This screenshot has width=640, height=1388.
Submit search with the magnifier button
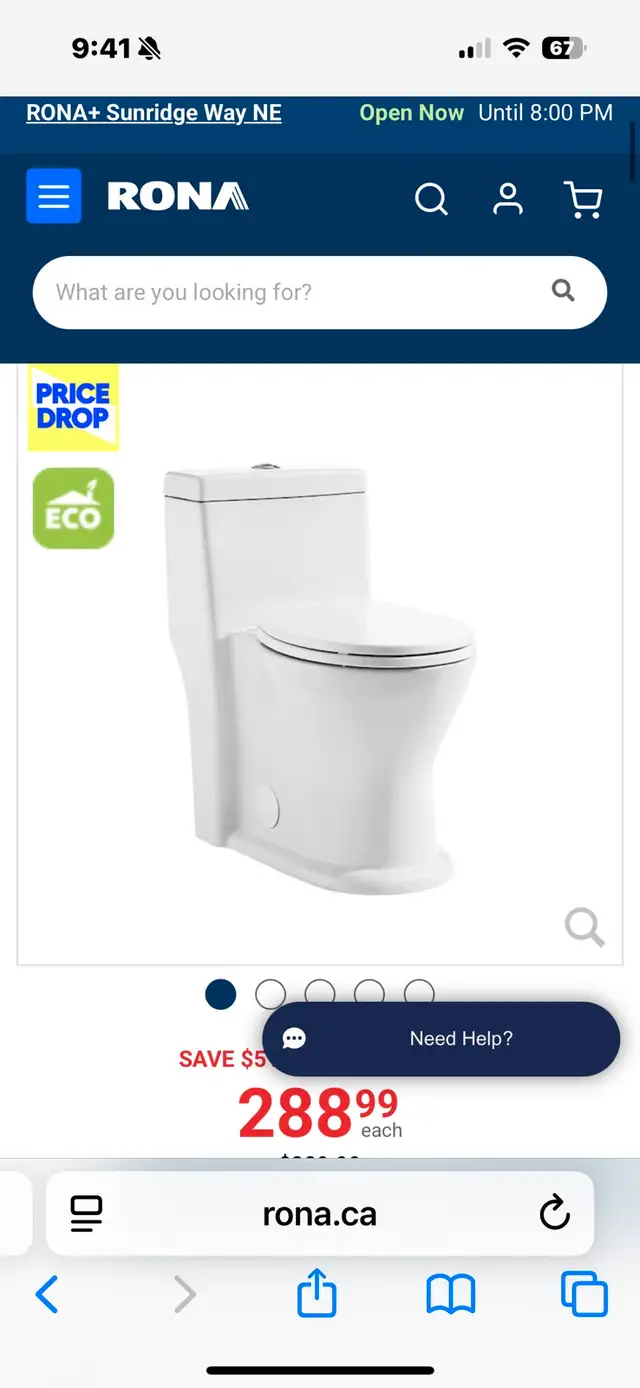pos(564,291)
